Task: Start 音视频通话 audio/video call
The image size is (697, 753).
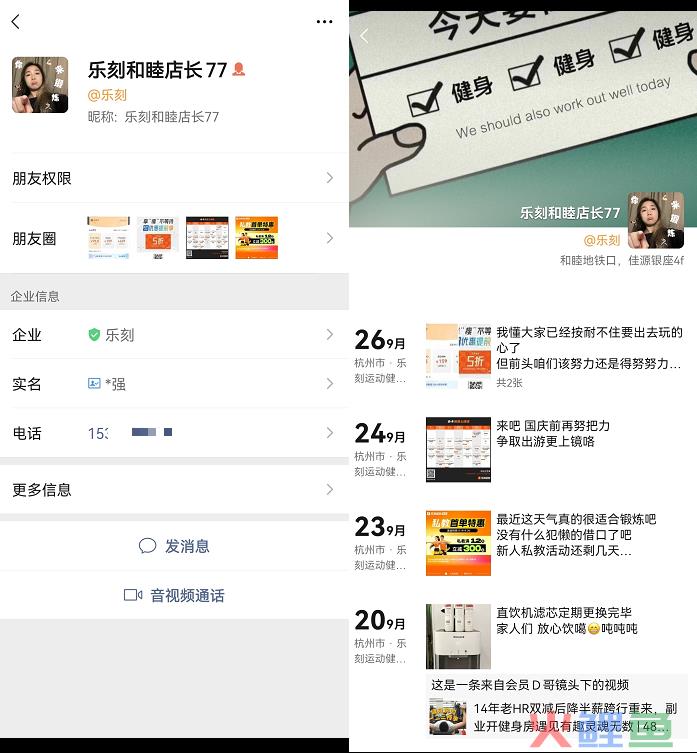Action: pyautogui.click(x=174, y=596)
